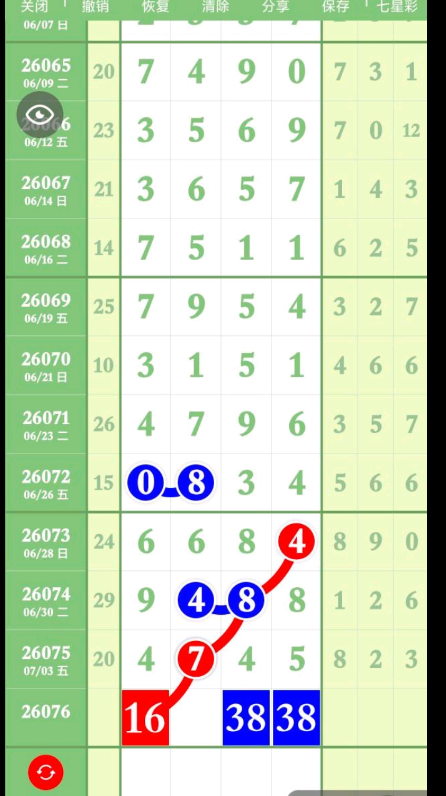
Task: Clear all markings with 清除
Action: tap(215, 7)
